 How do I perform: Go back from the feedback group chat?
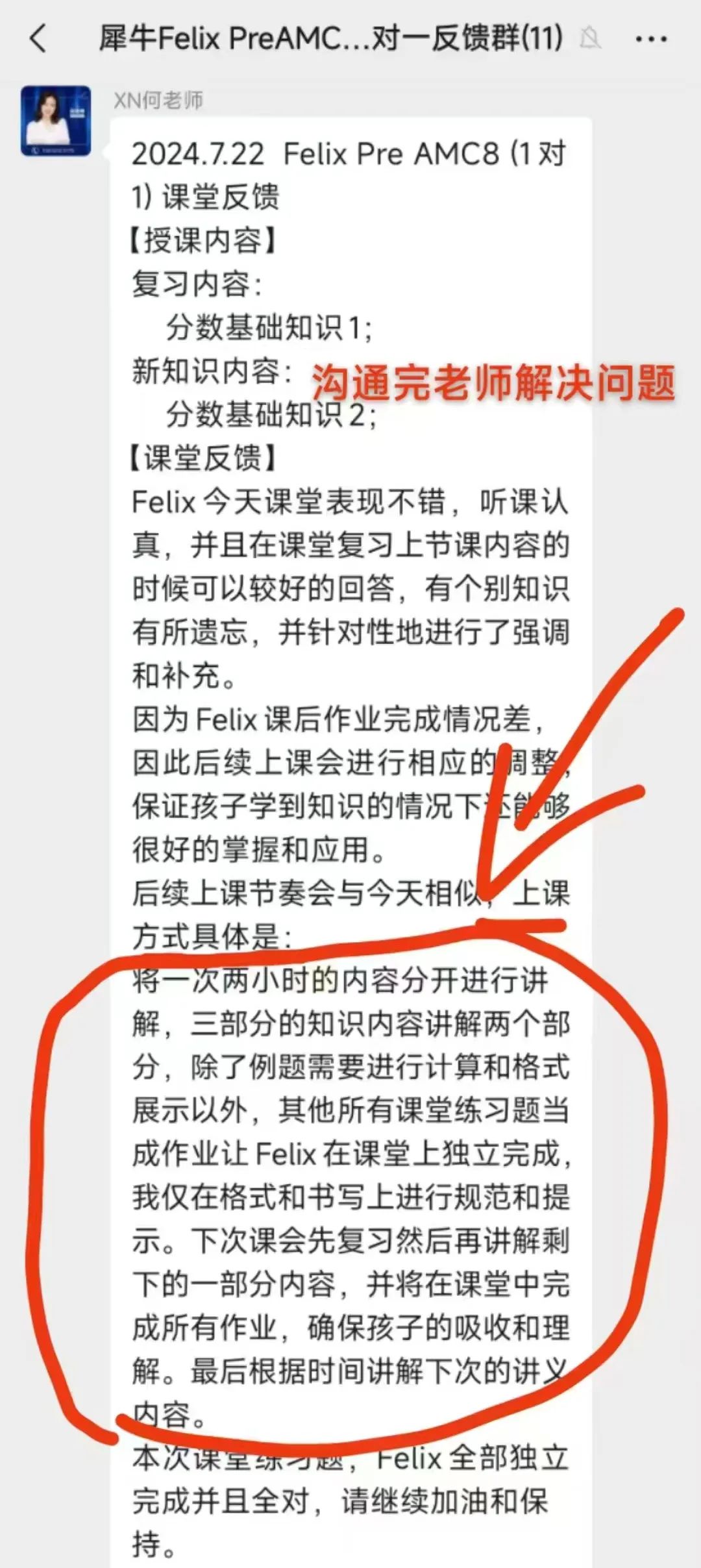pos(39,38)
